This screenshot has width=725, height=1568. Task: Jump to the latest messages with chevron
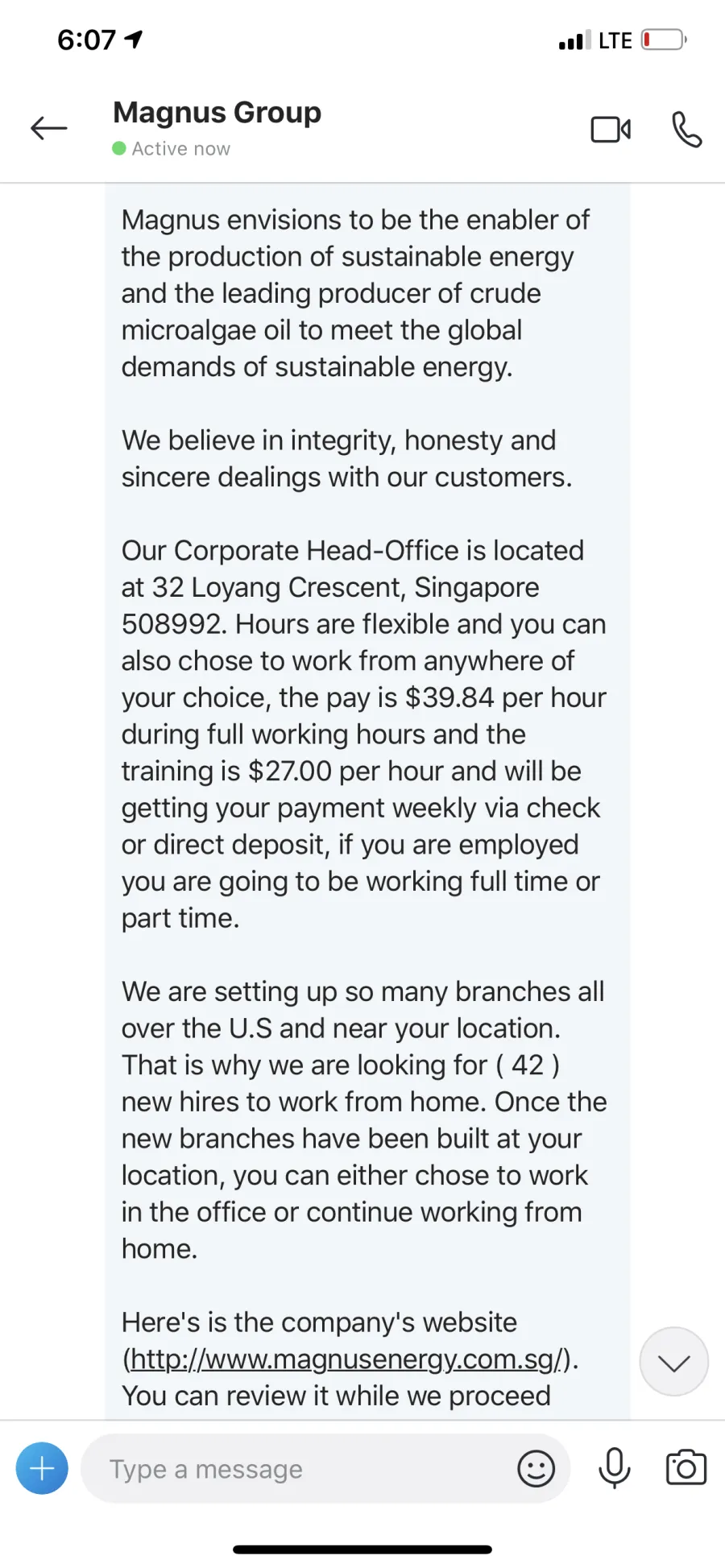pos(674,1362)
